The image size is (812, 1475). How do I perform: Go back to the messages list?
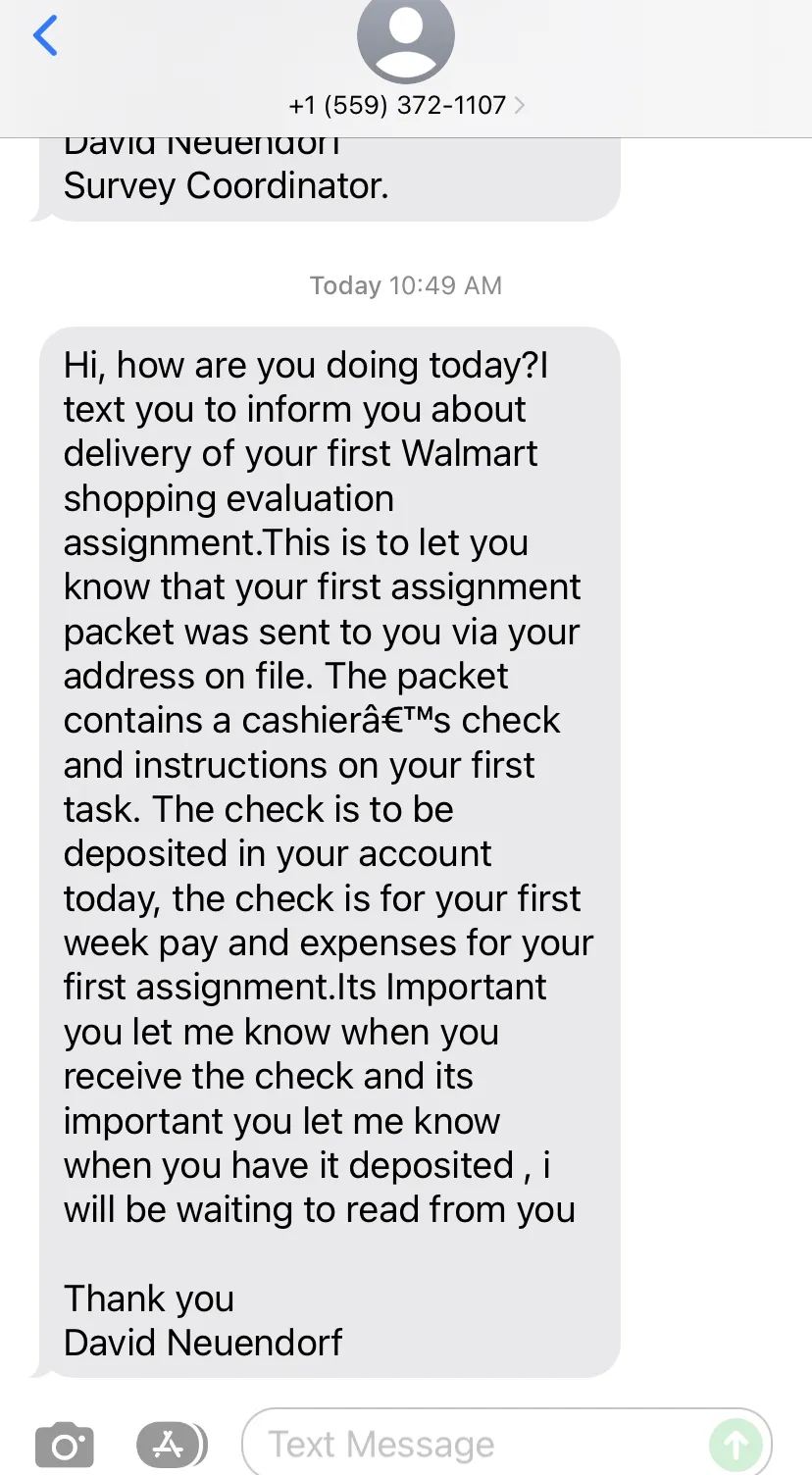click(45, 36)
